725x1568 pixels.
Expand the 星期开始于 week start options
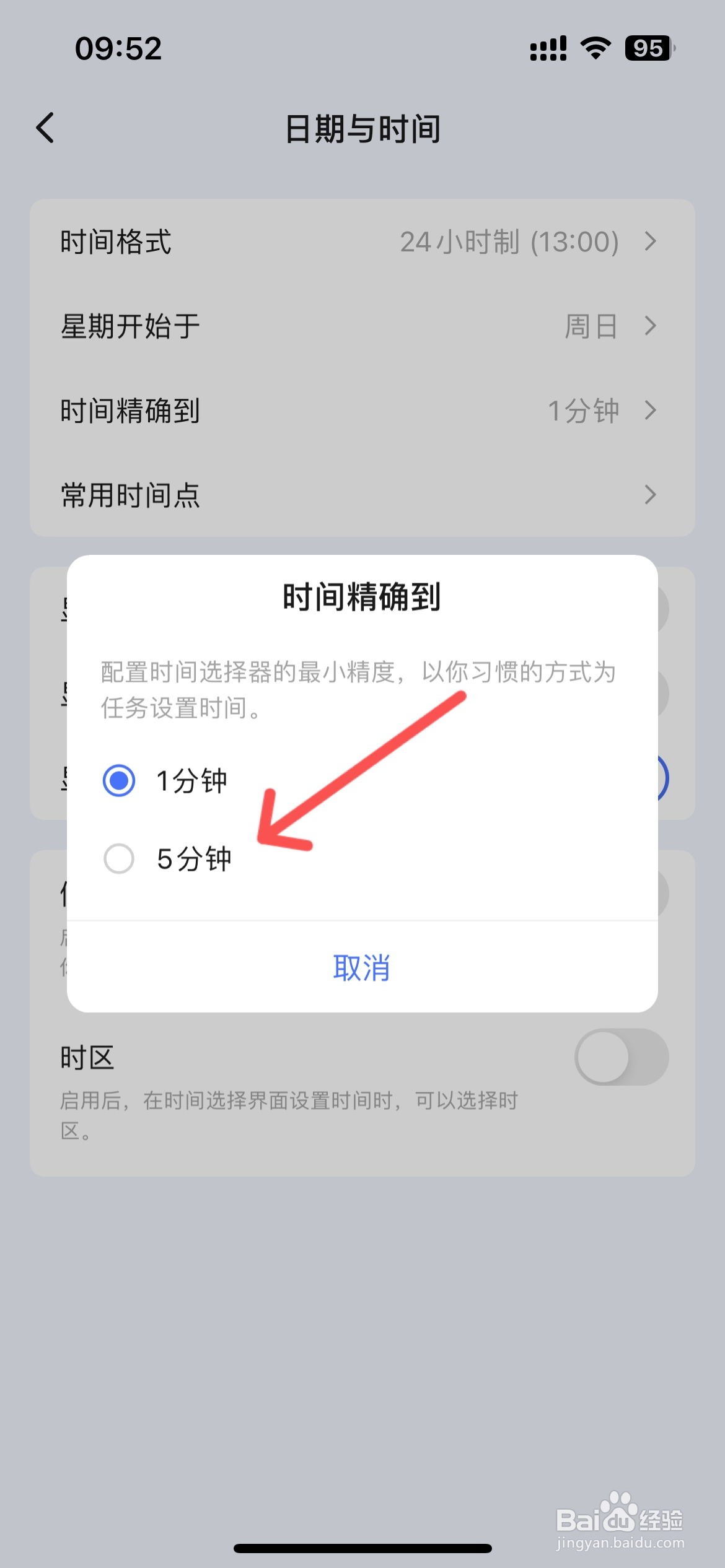tap(362, 326)
